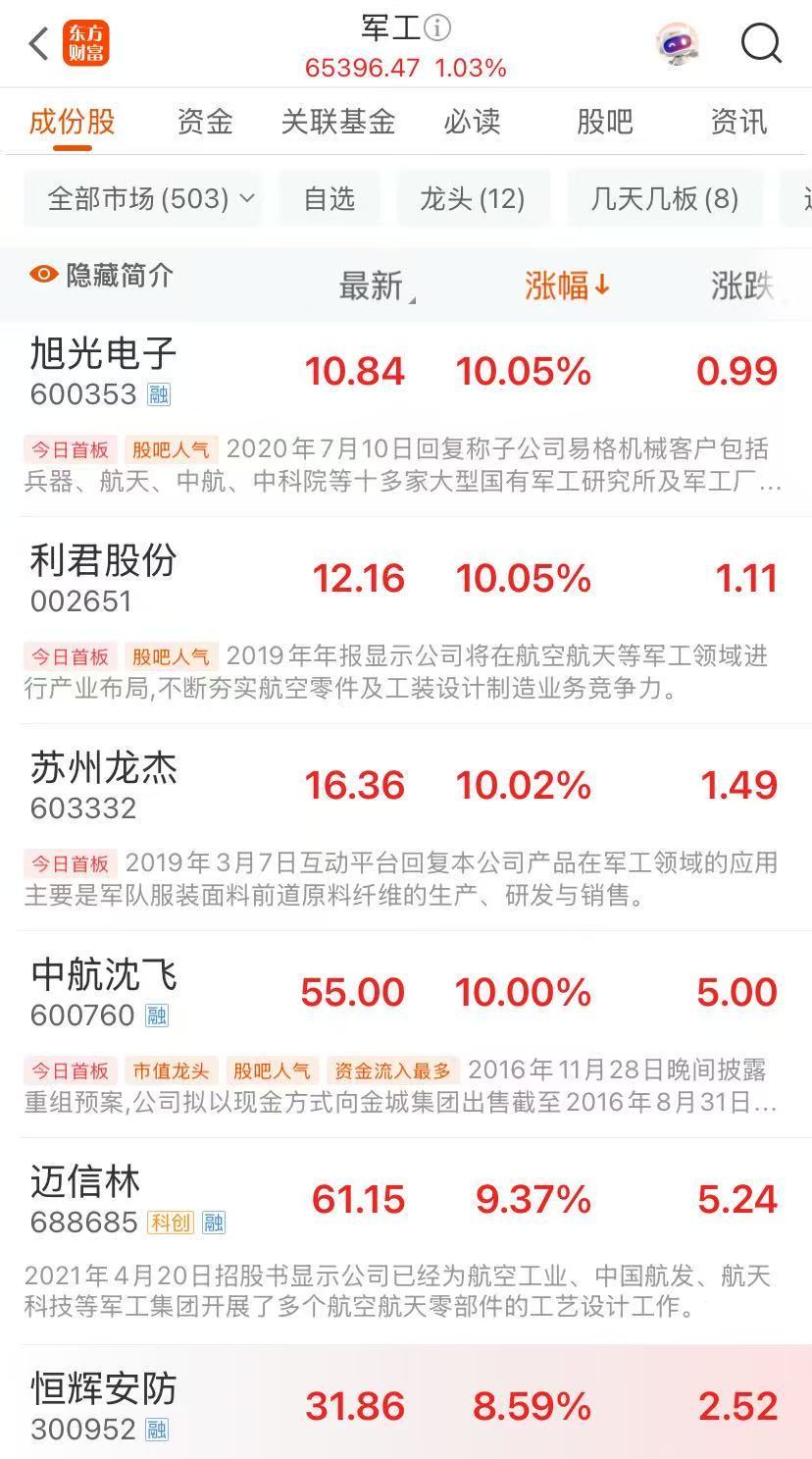Open stock 旭光电子 600353
The height and width of the screenshot is (1459, 812).
pyautogui.click(x=103, y=371)
